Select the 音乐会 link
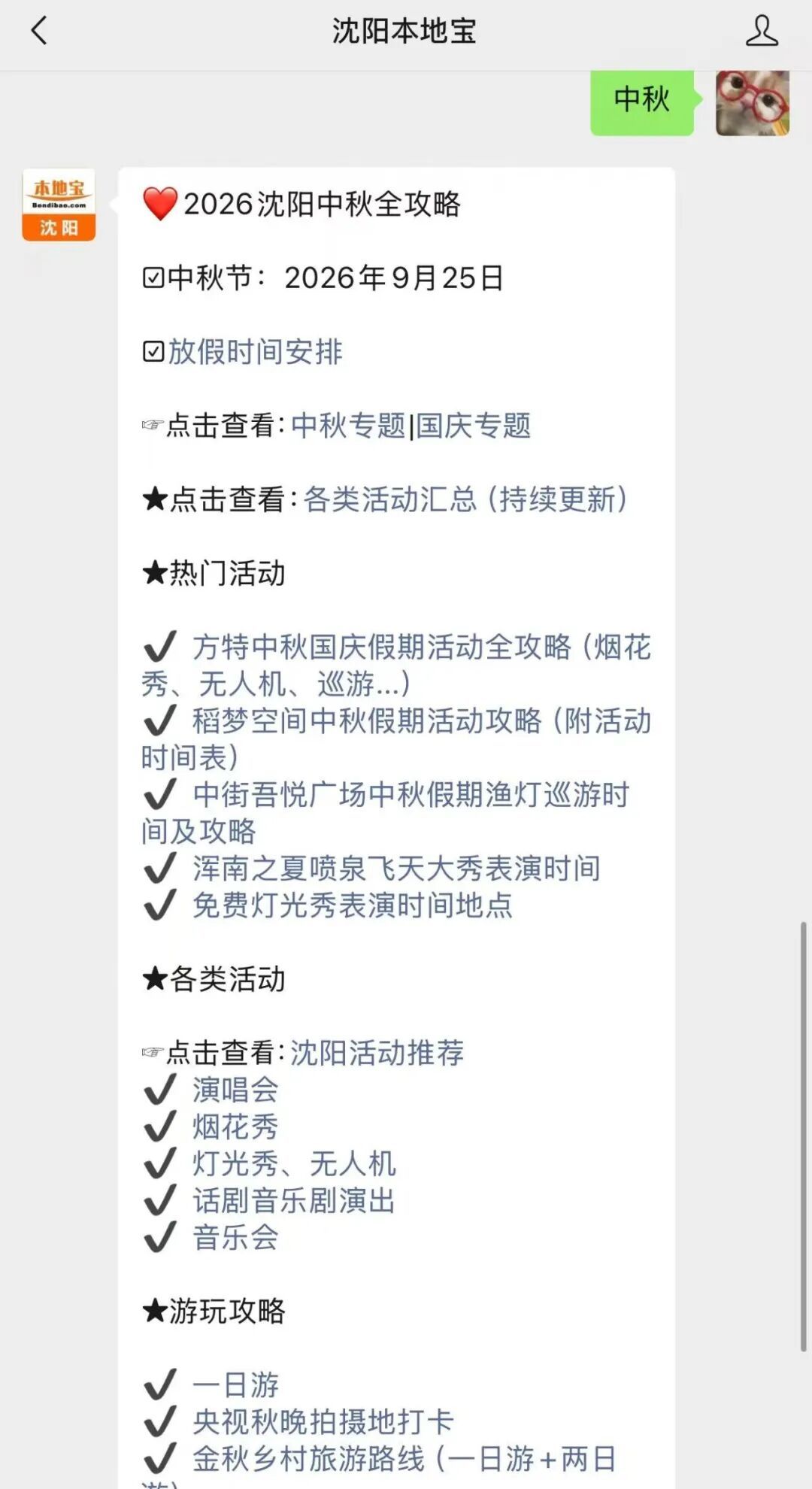Screen dimensions: 812x1489 pyautogui.click(x=235, y=1236)
